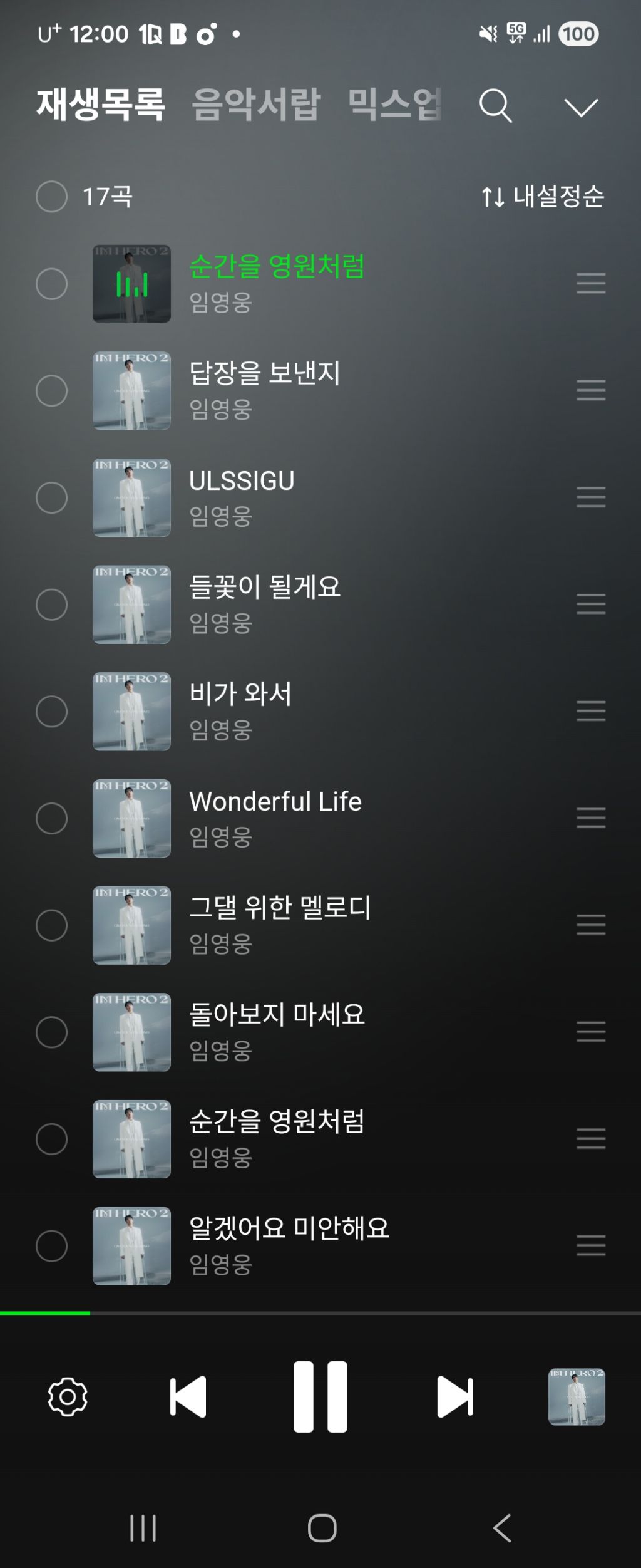
Task: Play the song 그댈 위한 멜로디
Action: (280, 908)
